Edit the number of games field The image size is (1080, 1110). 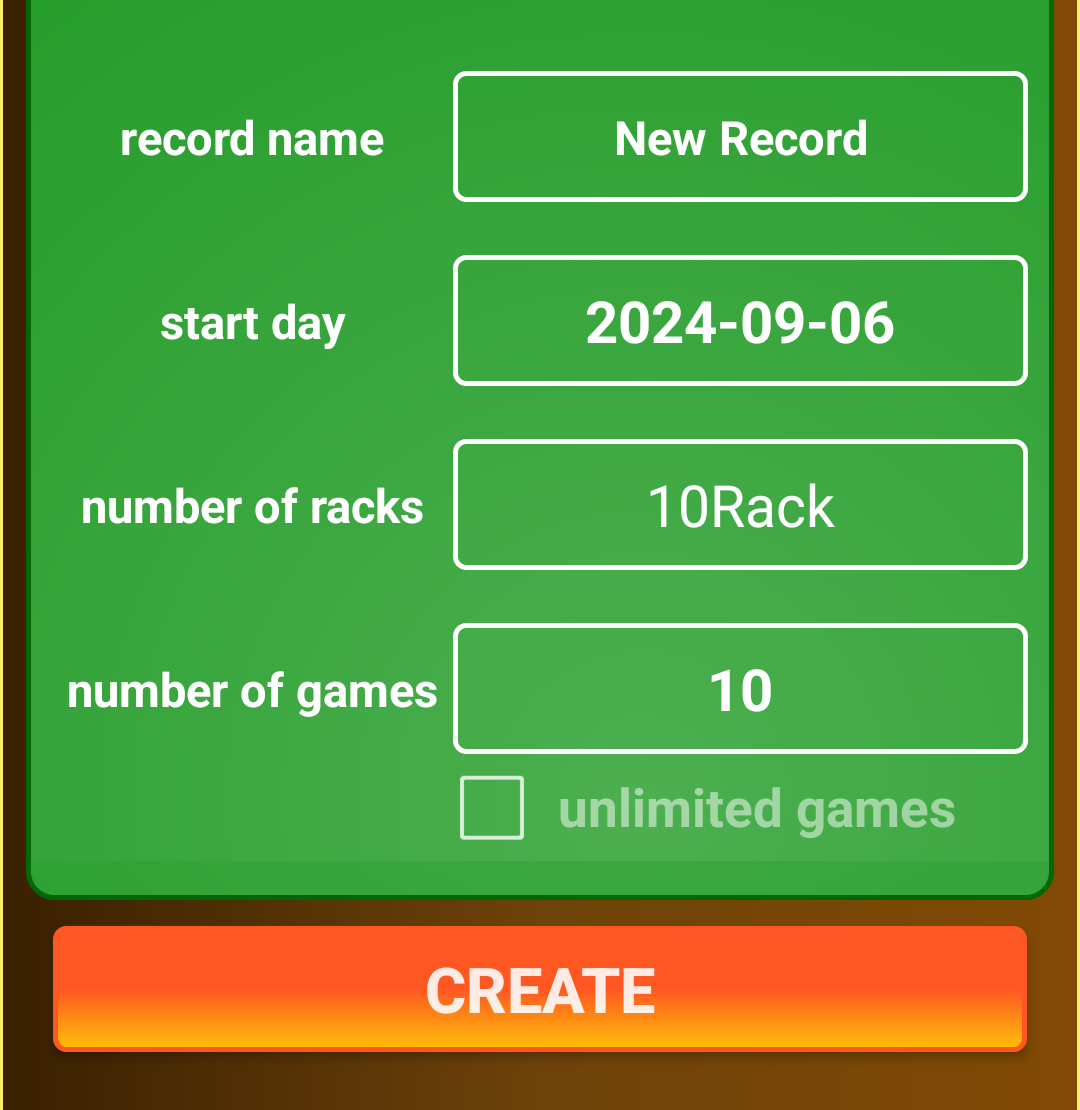coord(740,689)
